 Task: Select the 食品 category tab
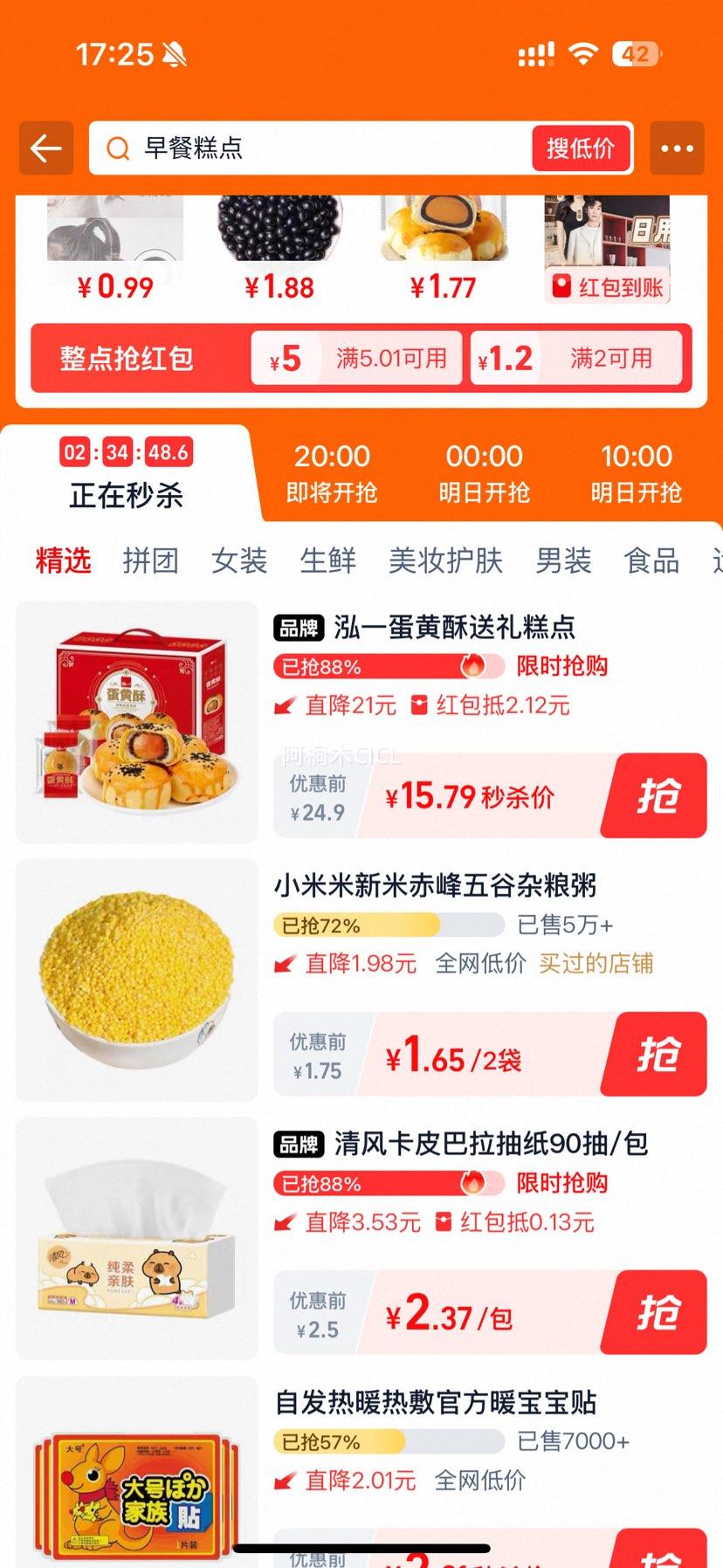click(x=651, y=560)
